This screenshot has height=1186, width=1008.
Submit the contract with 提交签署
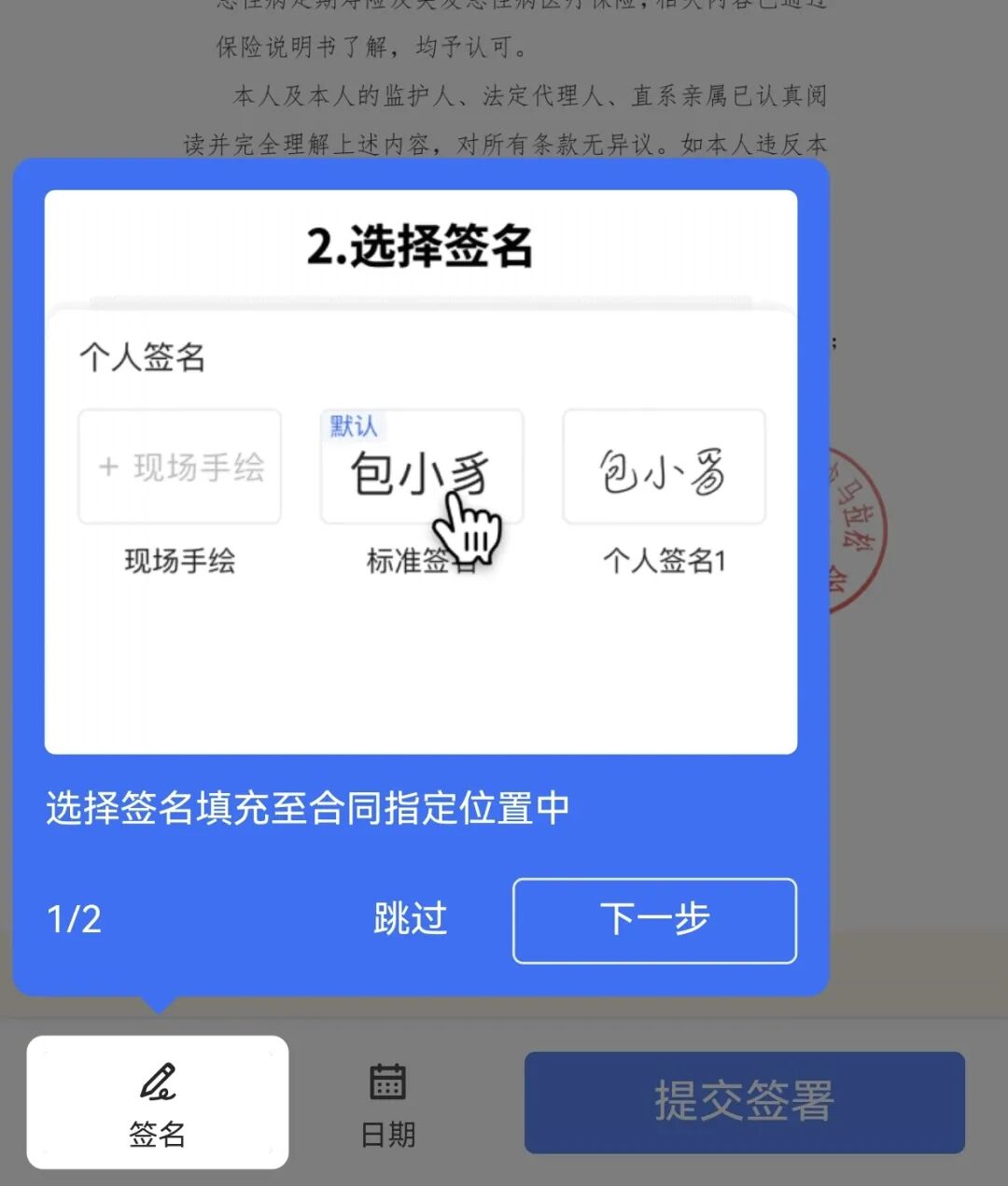744,1102
